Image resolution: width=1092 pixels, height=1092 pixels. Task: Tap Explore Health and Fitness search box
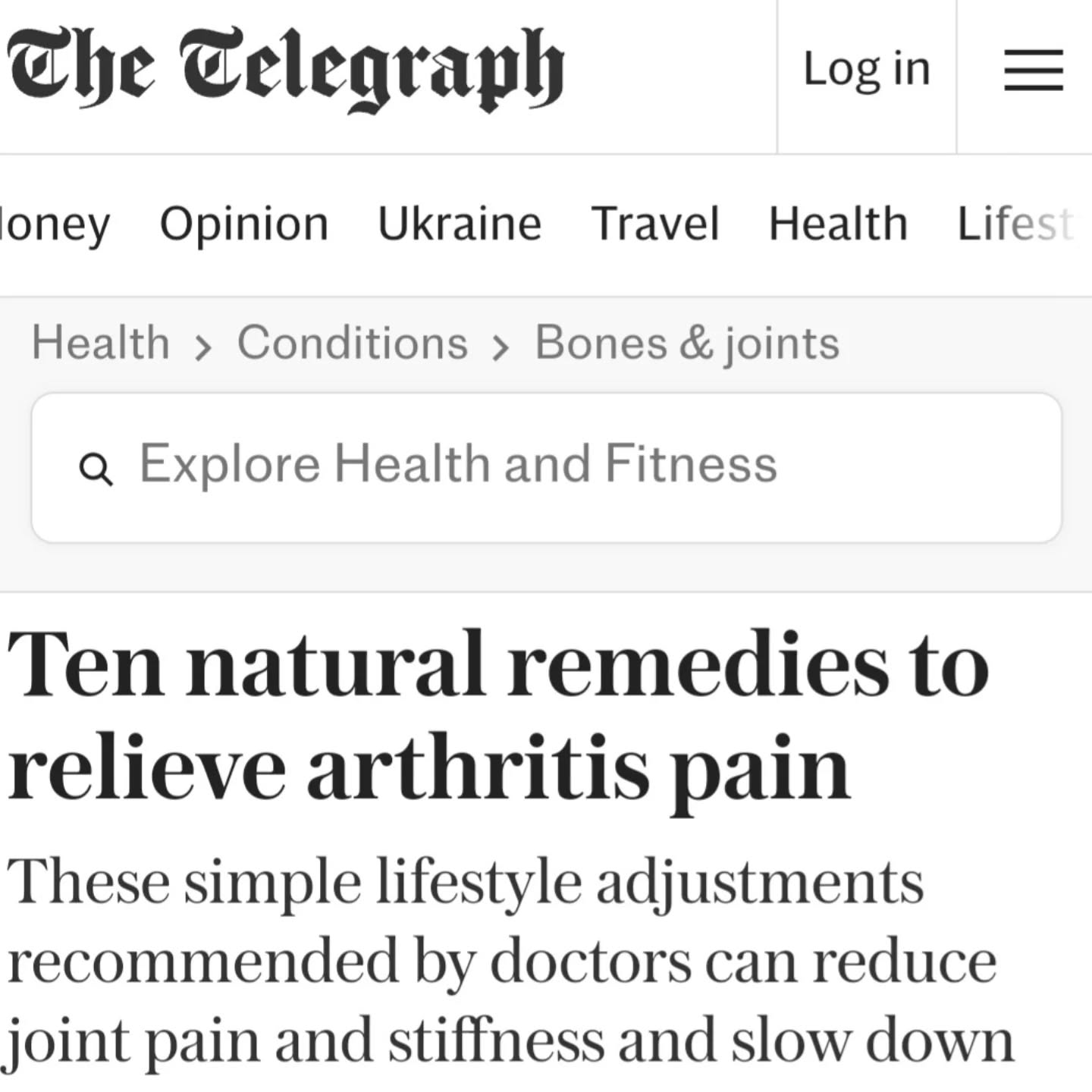click(x=546, y=466)
